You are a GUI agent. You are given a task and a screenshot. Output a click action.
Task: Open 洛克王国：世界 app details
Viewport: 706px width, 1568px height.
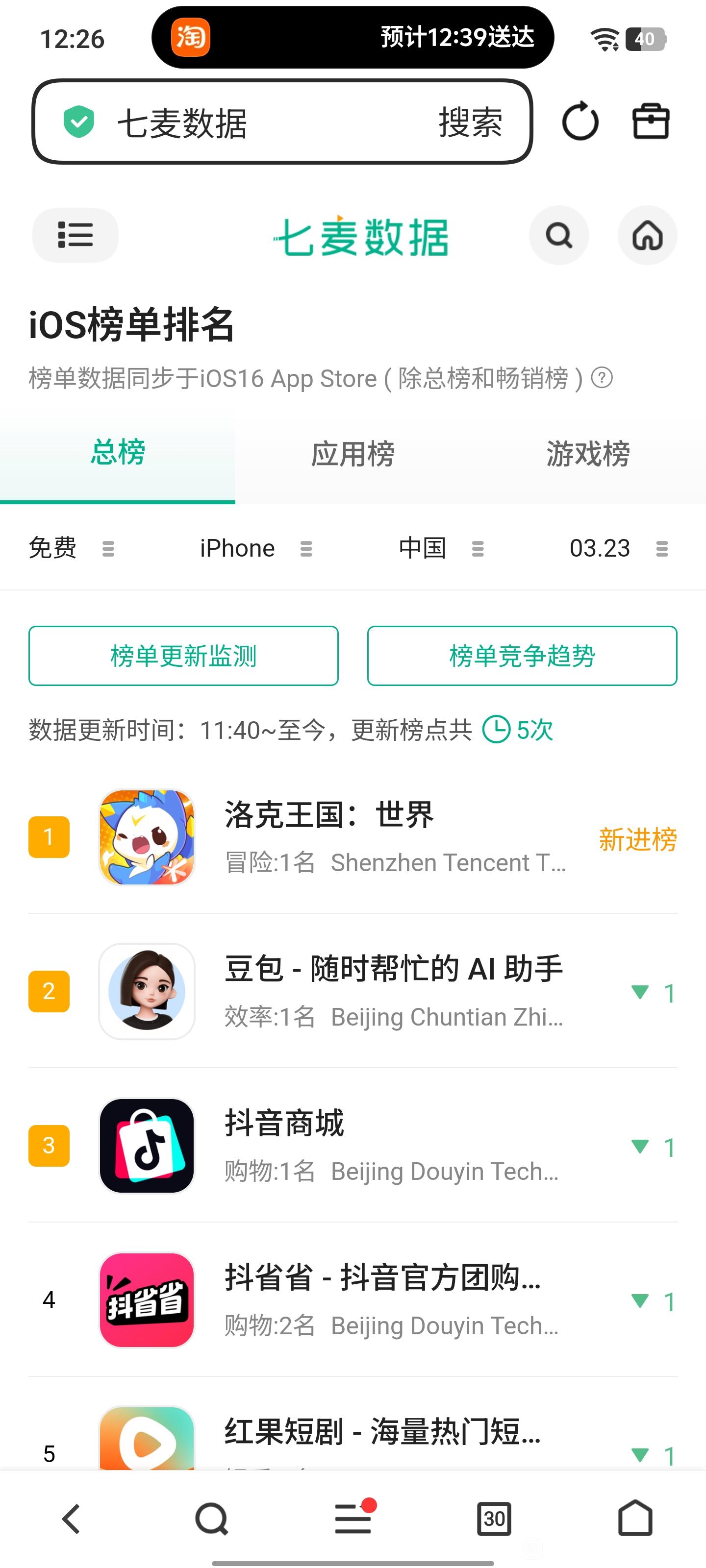coord(329,837)
